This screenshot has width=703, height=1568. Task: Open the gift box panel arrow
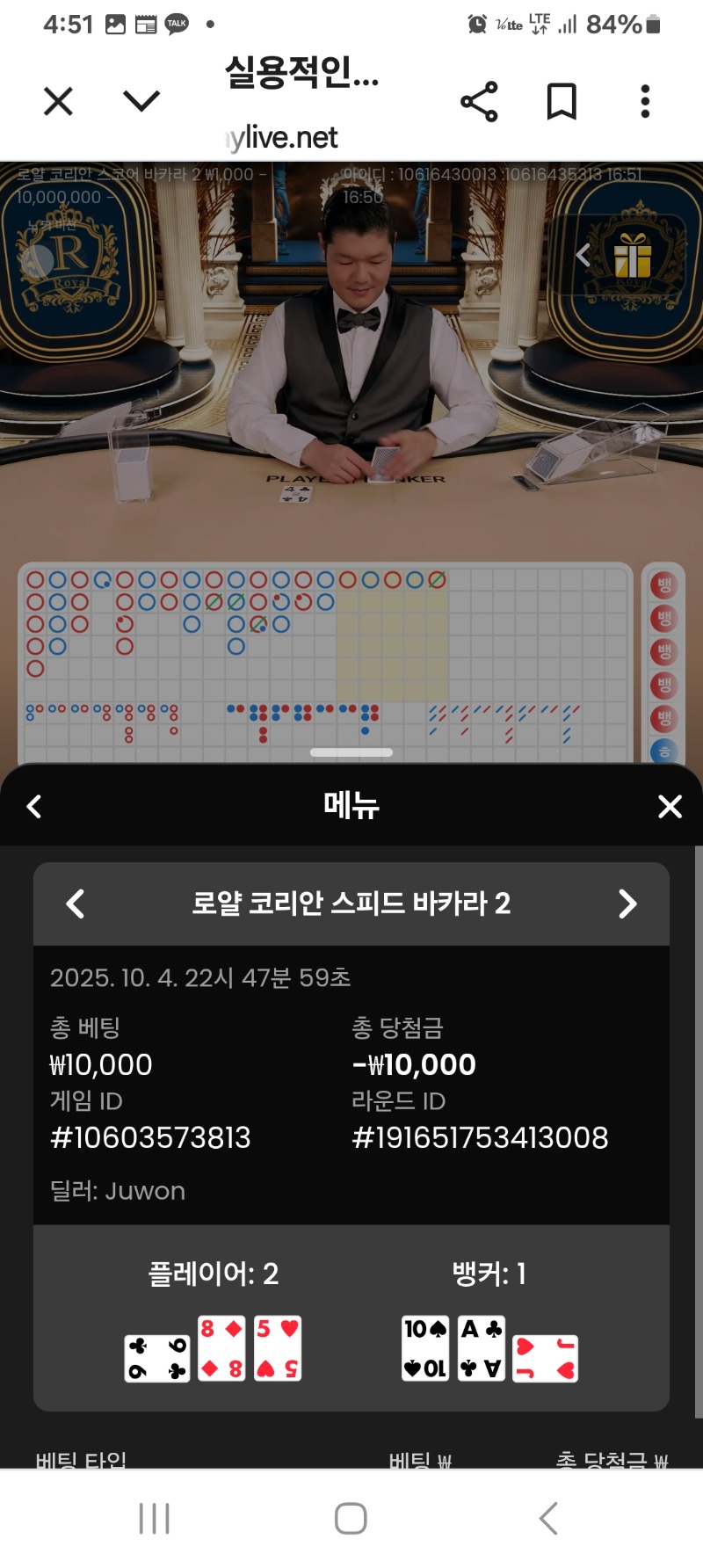[583, 256]
